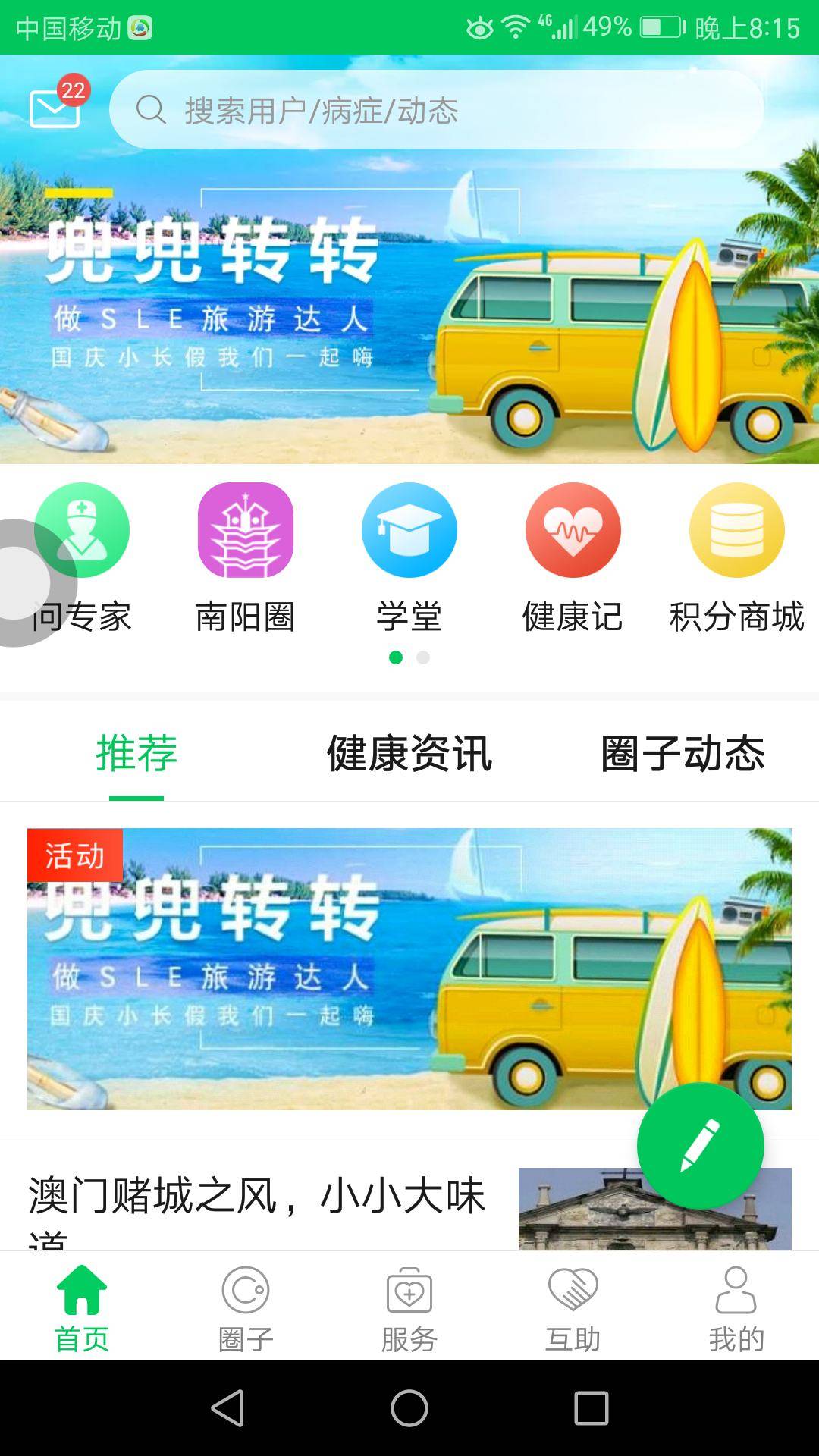Open the 我的 profile tab
Screen dimensions: 819x1456
pyautogui.click(x=736, y=1307)
